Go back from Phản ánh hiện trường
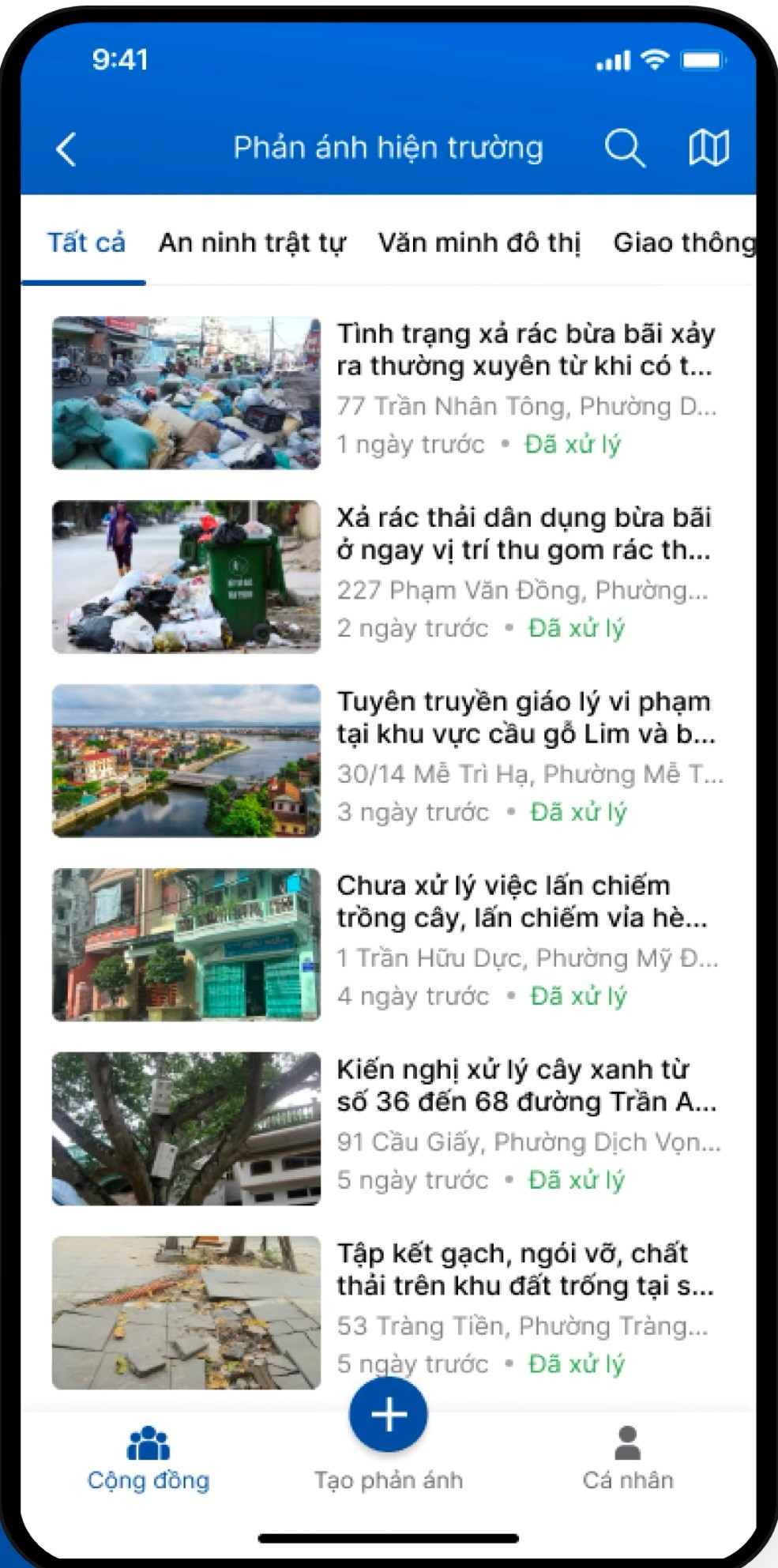The image size is (778, 1568). [x=66, y=149]
